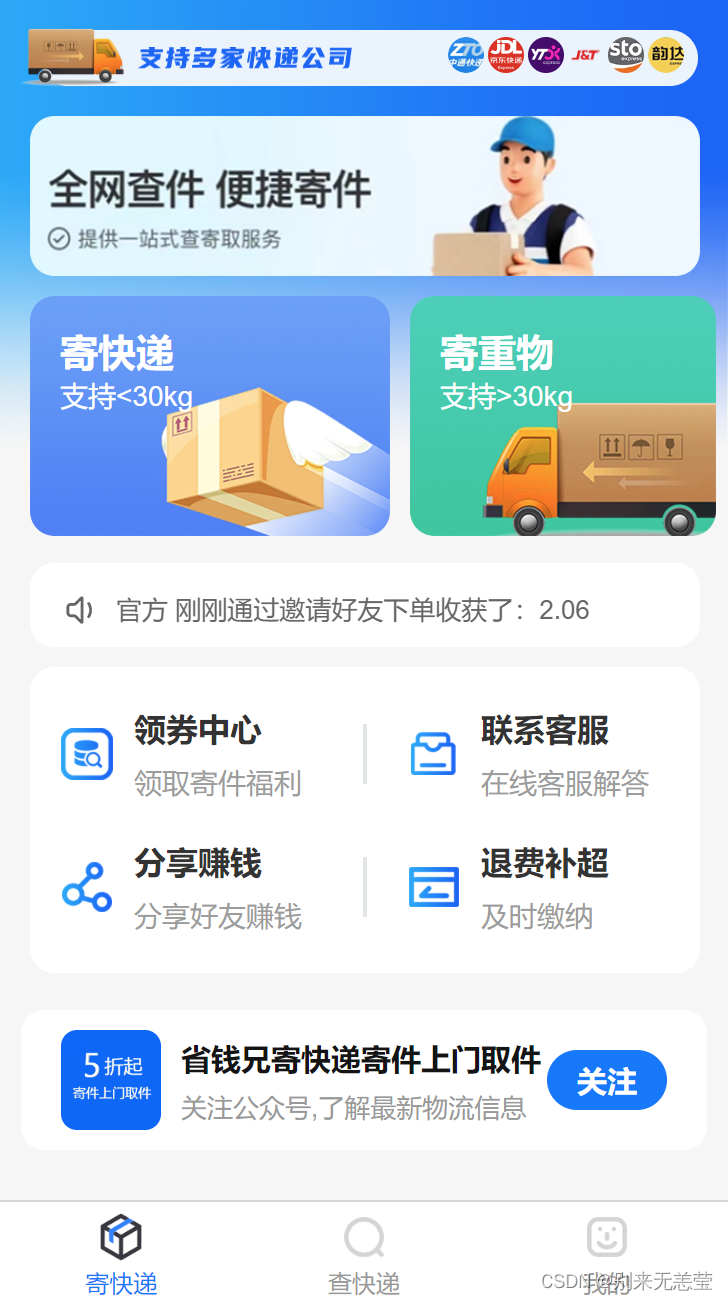Viewport: 728px width, 1300px height.
Task: Tap the 关注 follow button
Action: pyautogui.click(x=606, y=1080)
